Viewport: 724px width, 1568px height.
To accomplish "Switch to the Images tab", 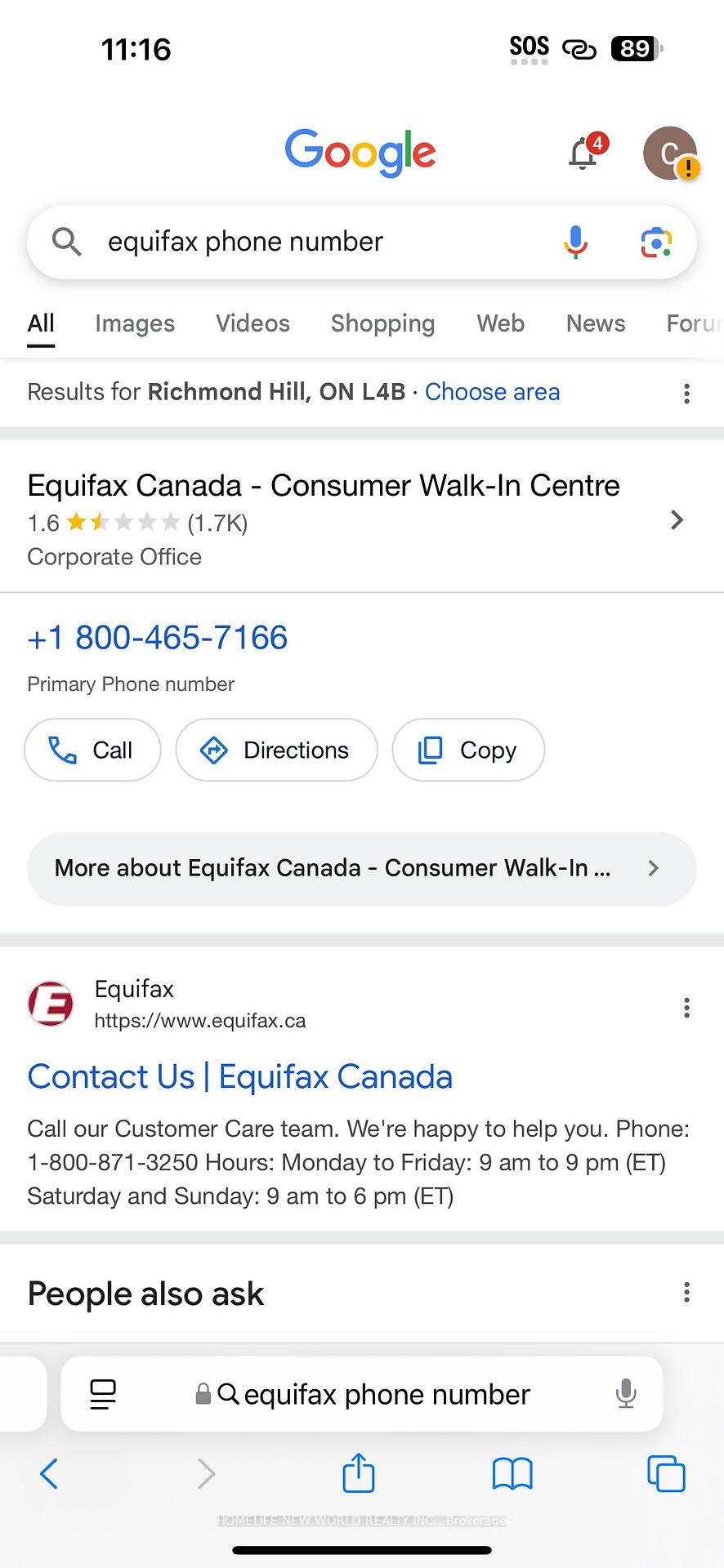I will pyautogui.click(x=135, y=323).
